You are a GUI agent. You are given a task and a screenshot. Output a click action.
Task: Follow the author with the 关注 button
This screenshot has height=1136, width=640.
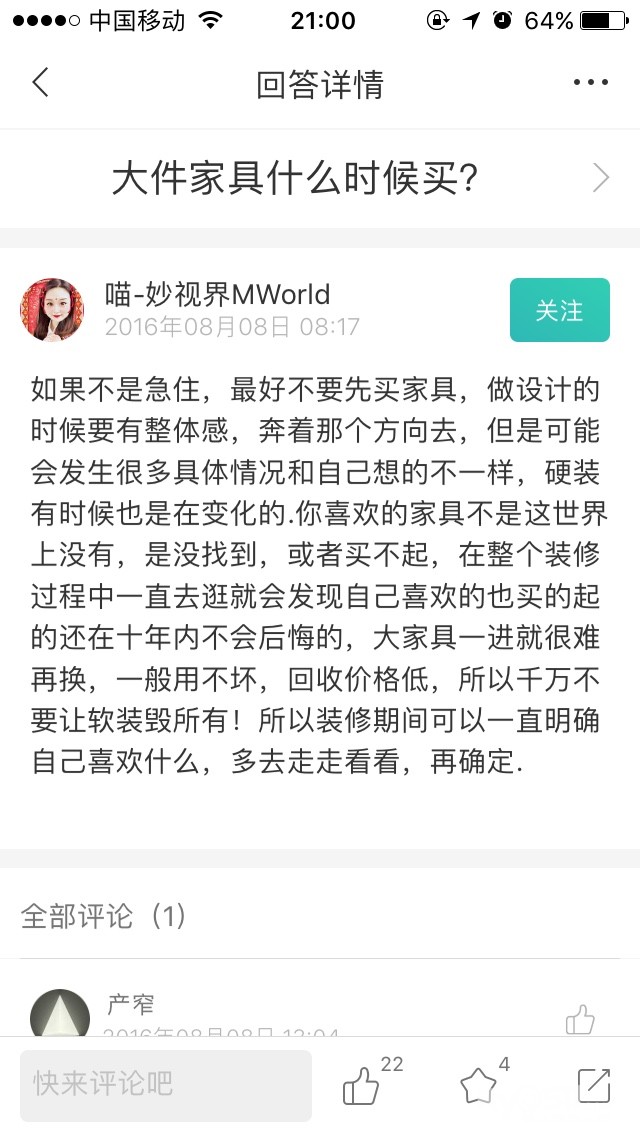[x=560, y=310]
